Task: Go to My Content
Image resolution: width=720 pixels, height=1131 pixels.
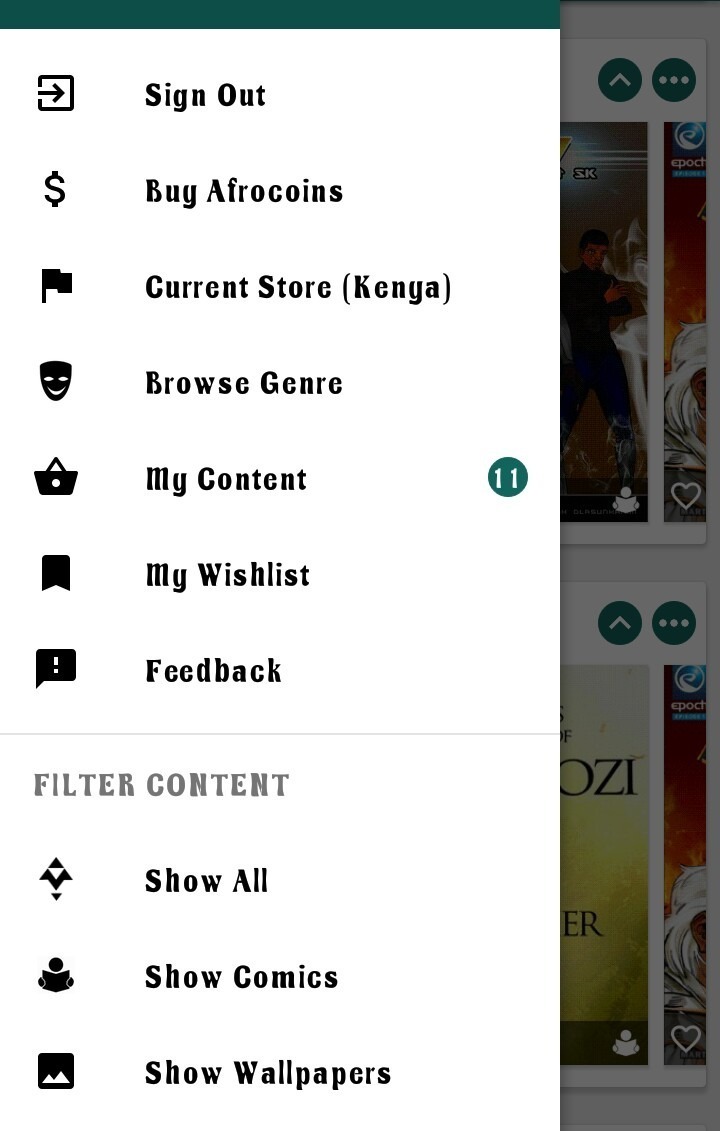Action: (x=226, y=479)
